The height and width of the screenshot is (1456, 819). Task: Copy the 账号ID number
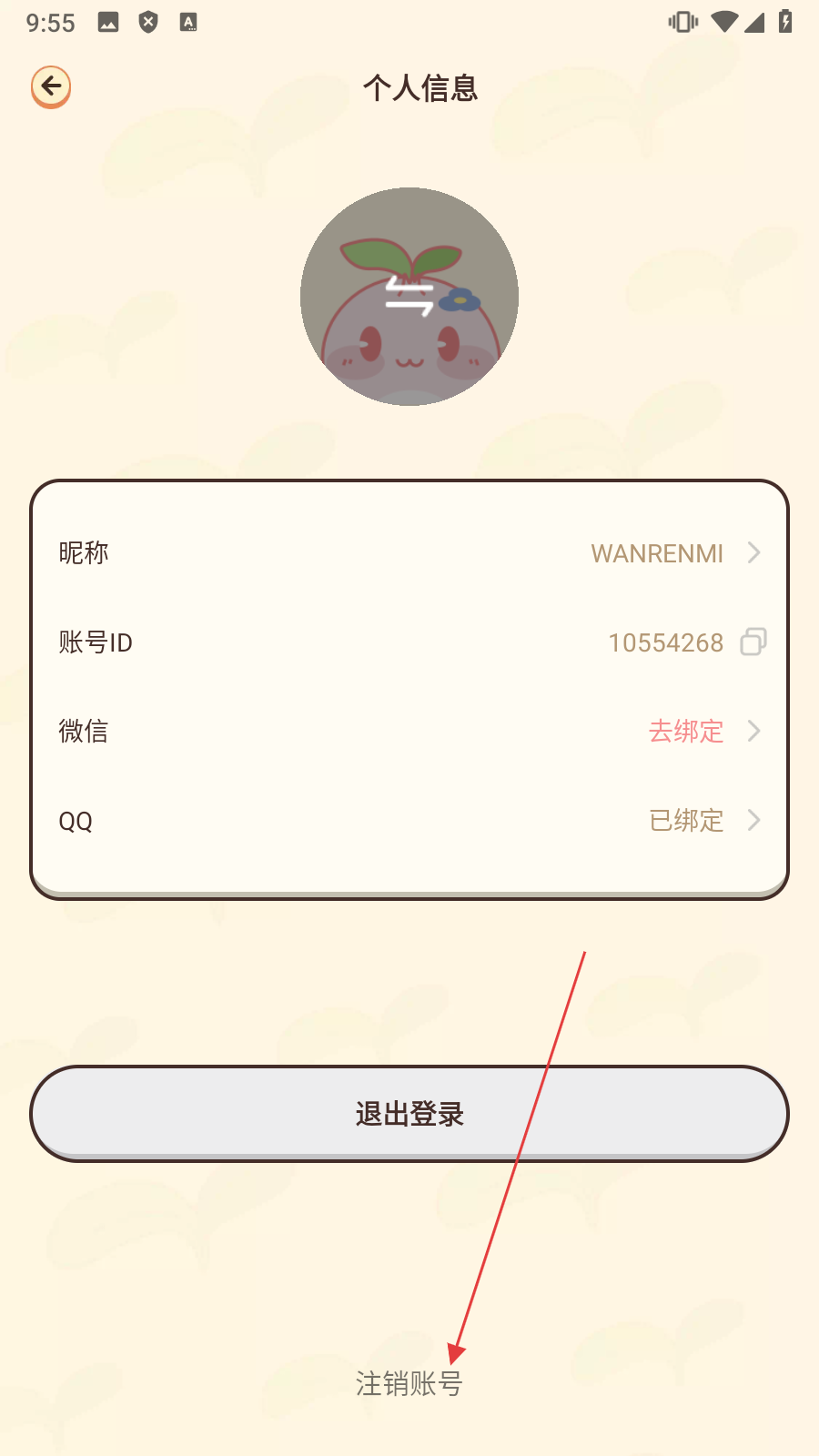coord(753,642)
